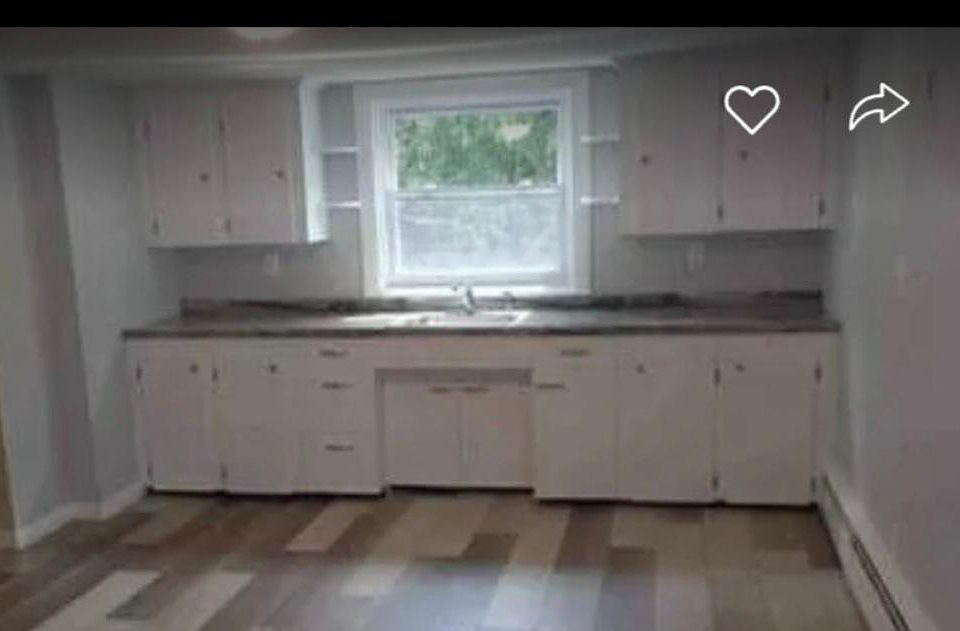Save this listing with the heart icon

(752, 108)
